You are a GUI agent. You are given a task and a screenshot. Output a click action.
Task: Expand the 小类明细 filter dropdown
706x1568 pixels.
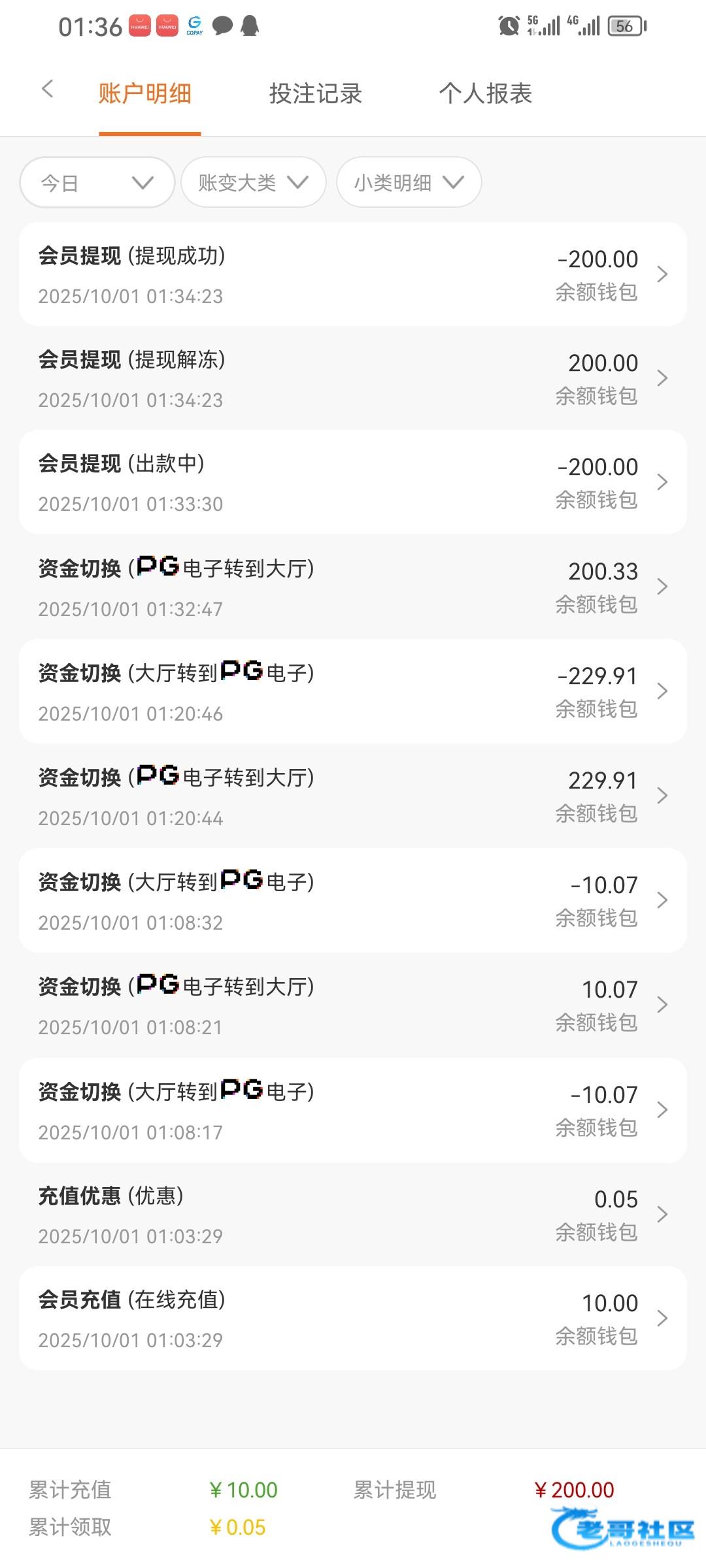409,182
